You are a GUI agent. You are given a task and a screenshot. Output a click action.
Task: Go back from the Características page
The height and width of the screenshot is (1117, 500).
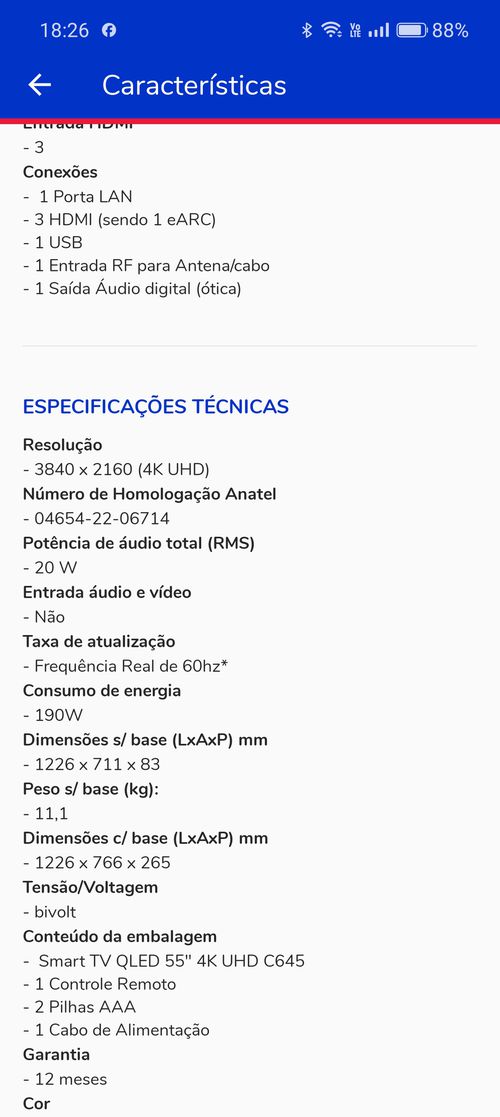pyautogui.click(x=39, y=85)
